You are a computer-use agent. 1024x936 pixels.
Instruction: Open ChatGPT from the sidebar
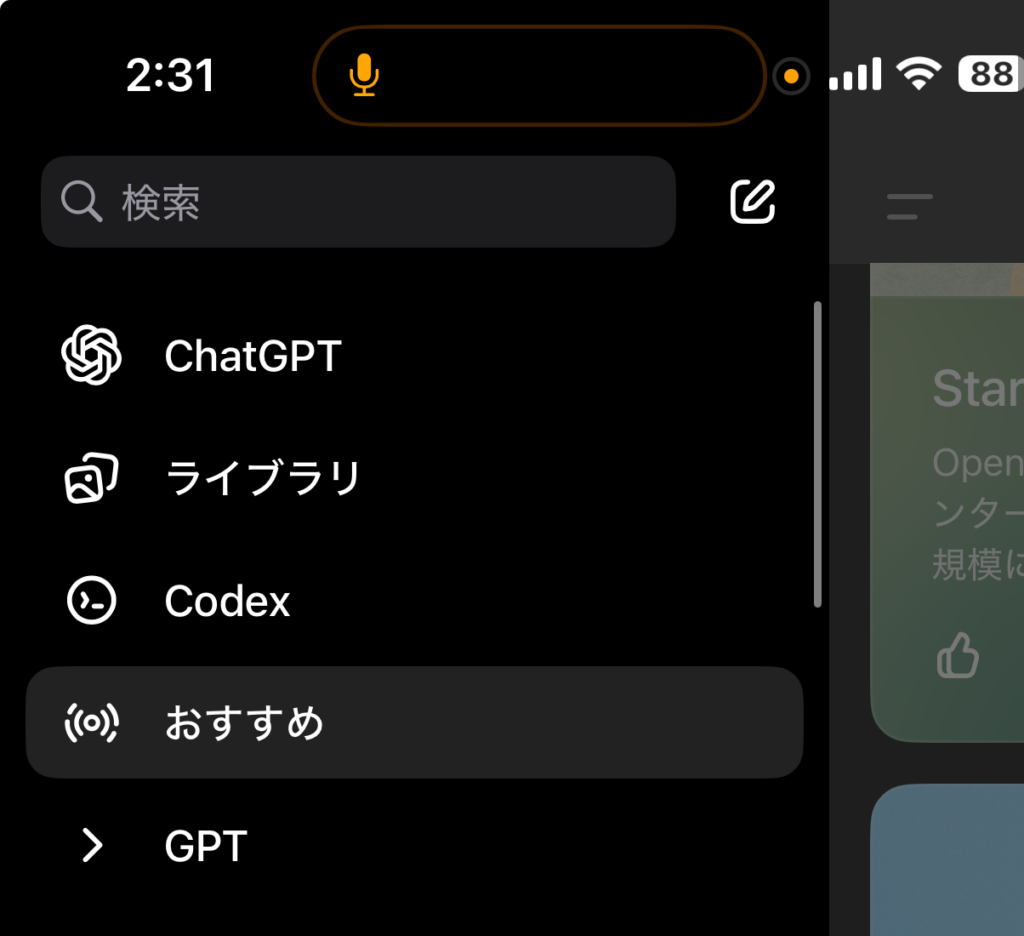click(x=252, y=356)
